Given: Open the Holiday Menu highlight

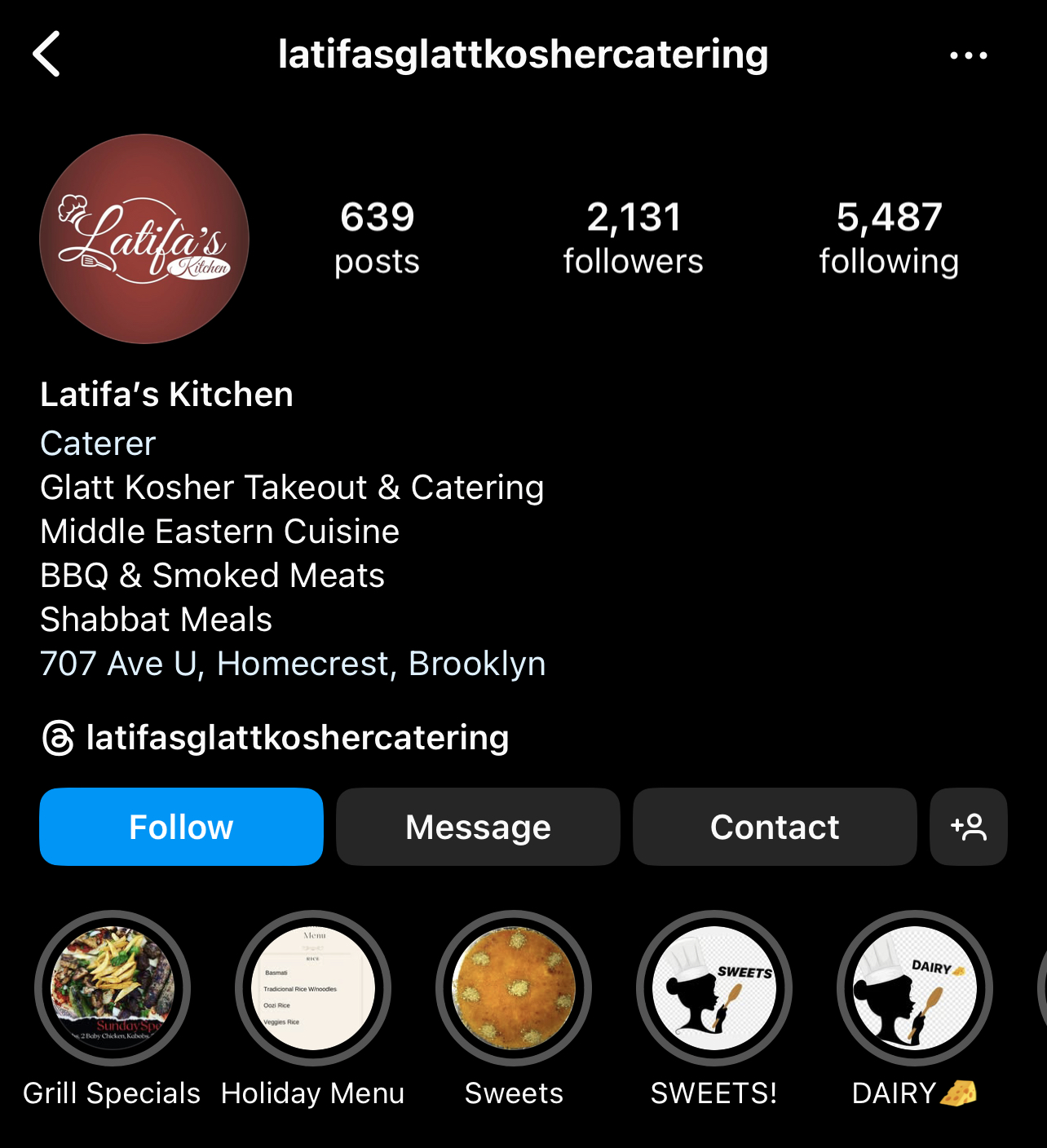Looking at the screenshot, I should (313, 988).
